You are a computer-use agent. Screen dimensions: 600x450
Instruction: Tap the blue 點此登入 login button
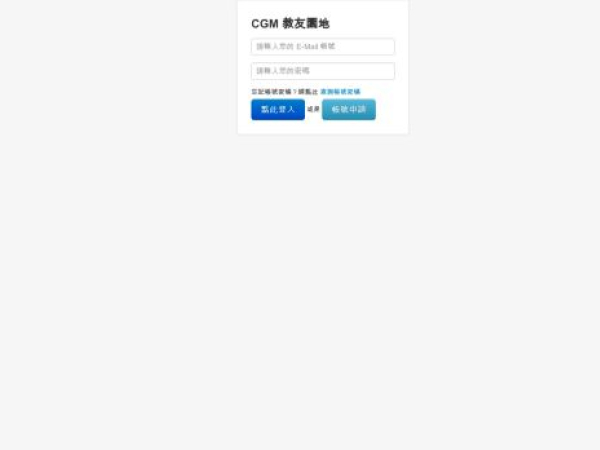(x=277, y=109)
